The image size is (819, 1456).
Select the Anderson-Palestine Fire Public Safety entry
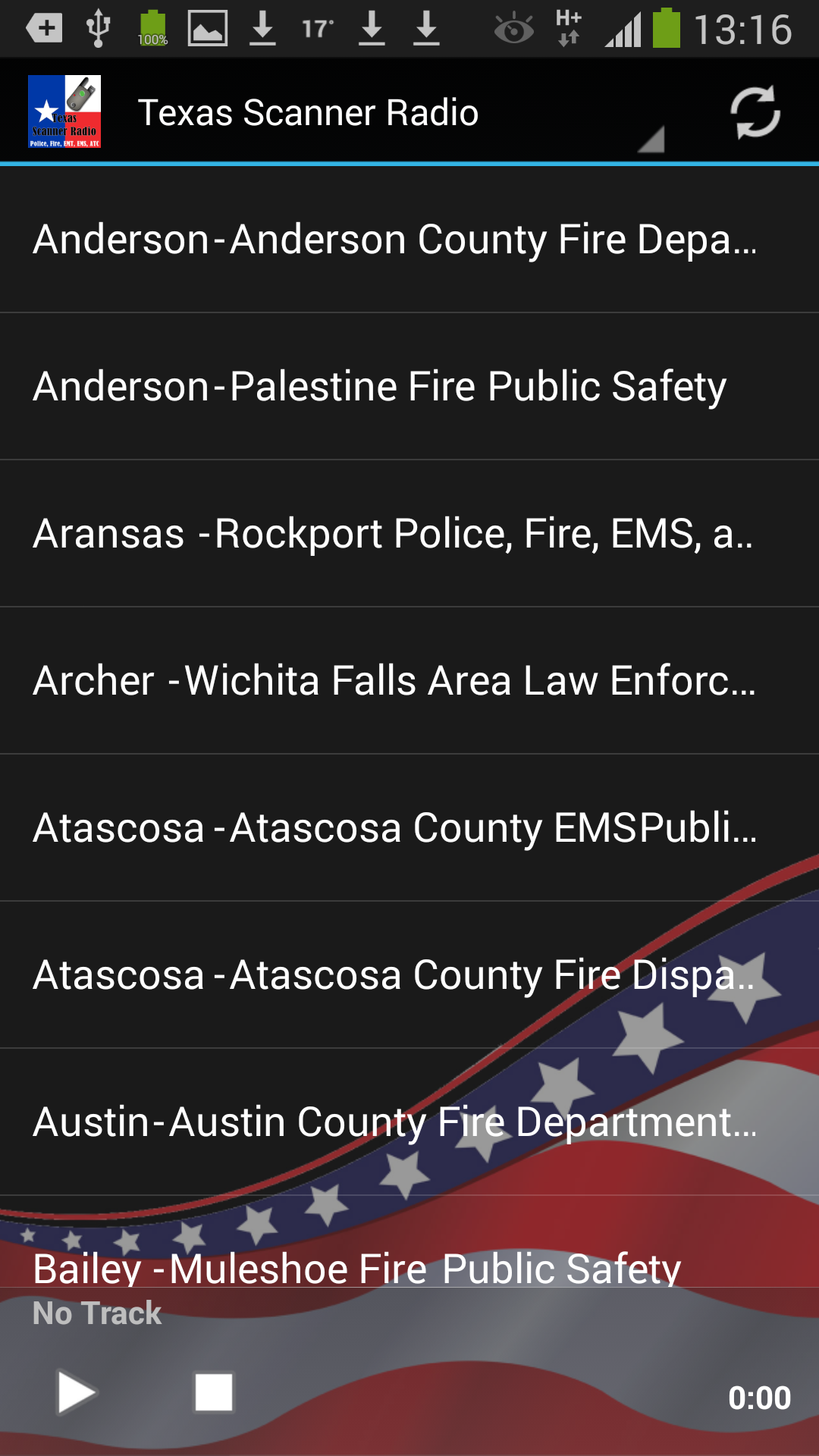(409, 387)
